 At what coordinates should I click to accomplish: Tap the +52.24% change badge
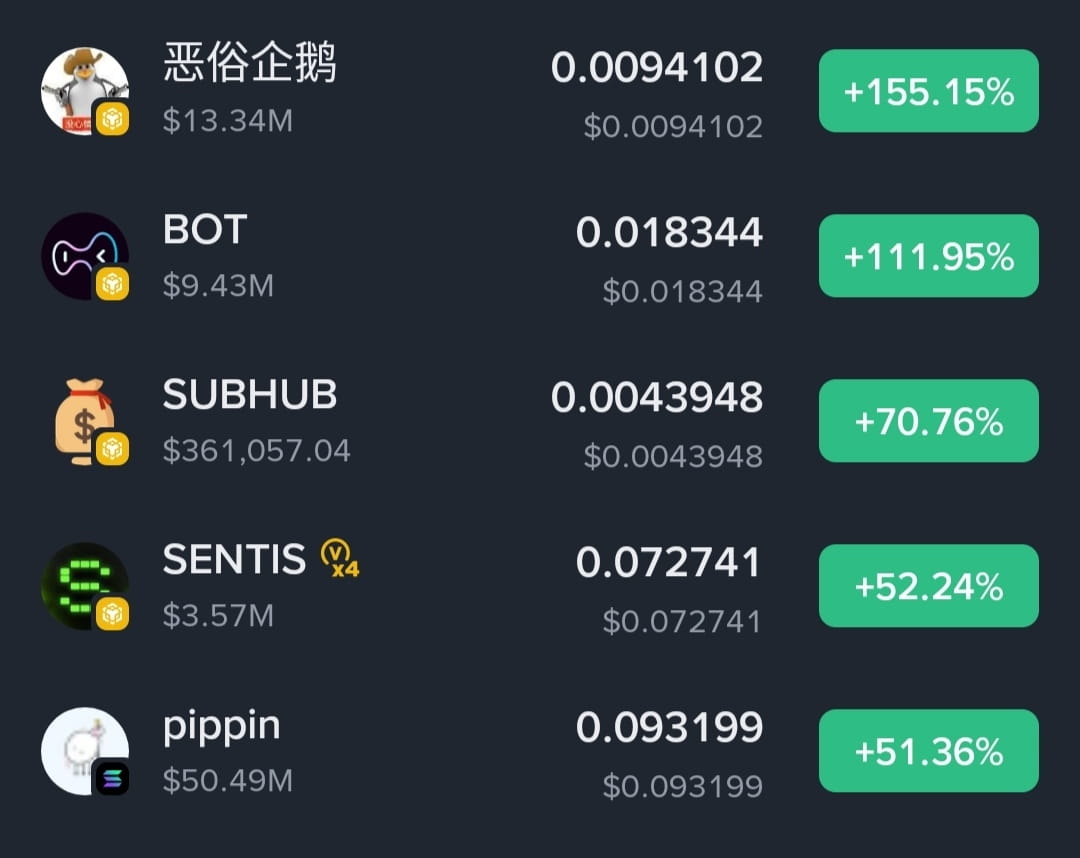tap(928, 586)
